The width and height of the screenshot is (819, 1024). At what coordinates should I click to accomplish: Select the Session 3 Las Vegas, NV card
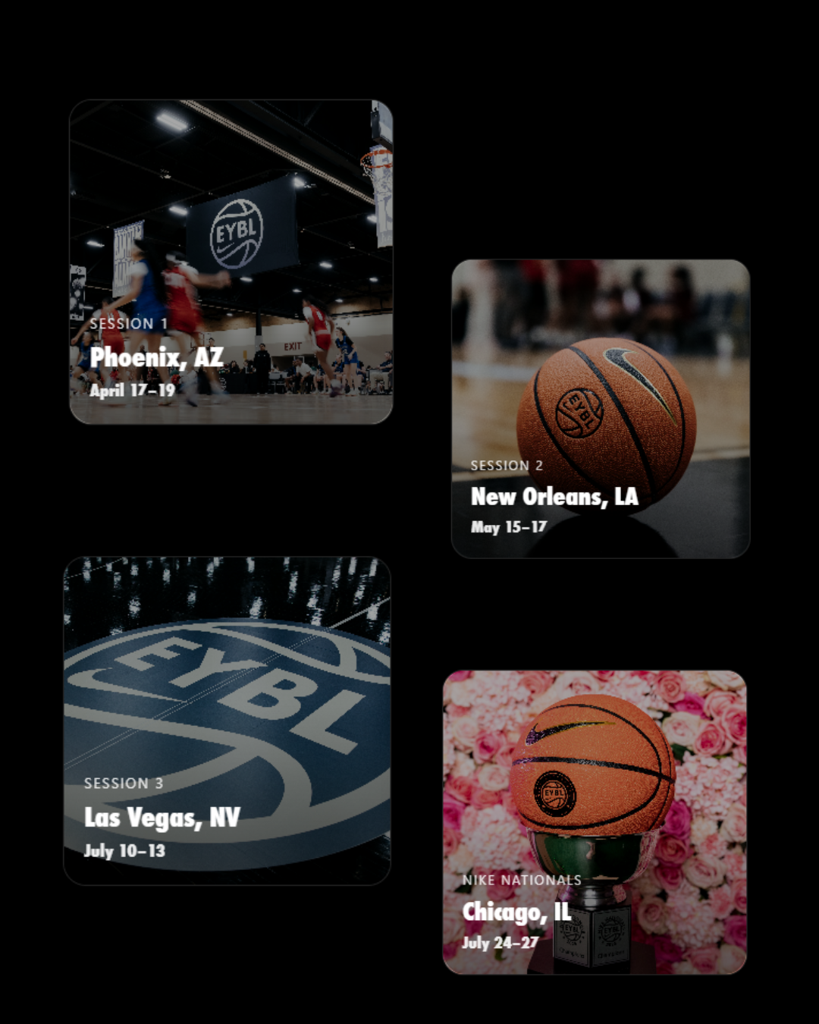click(227, 720)
